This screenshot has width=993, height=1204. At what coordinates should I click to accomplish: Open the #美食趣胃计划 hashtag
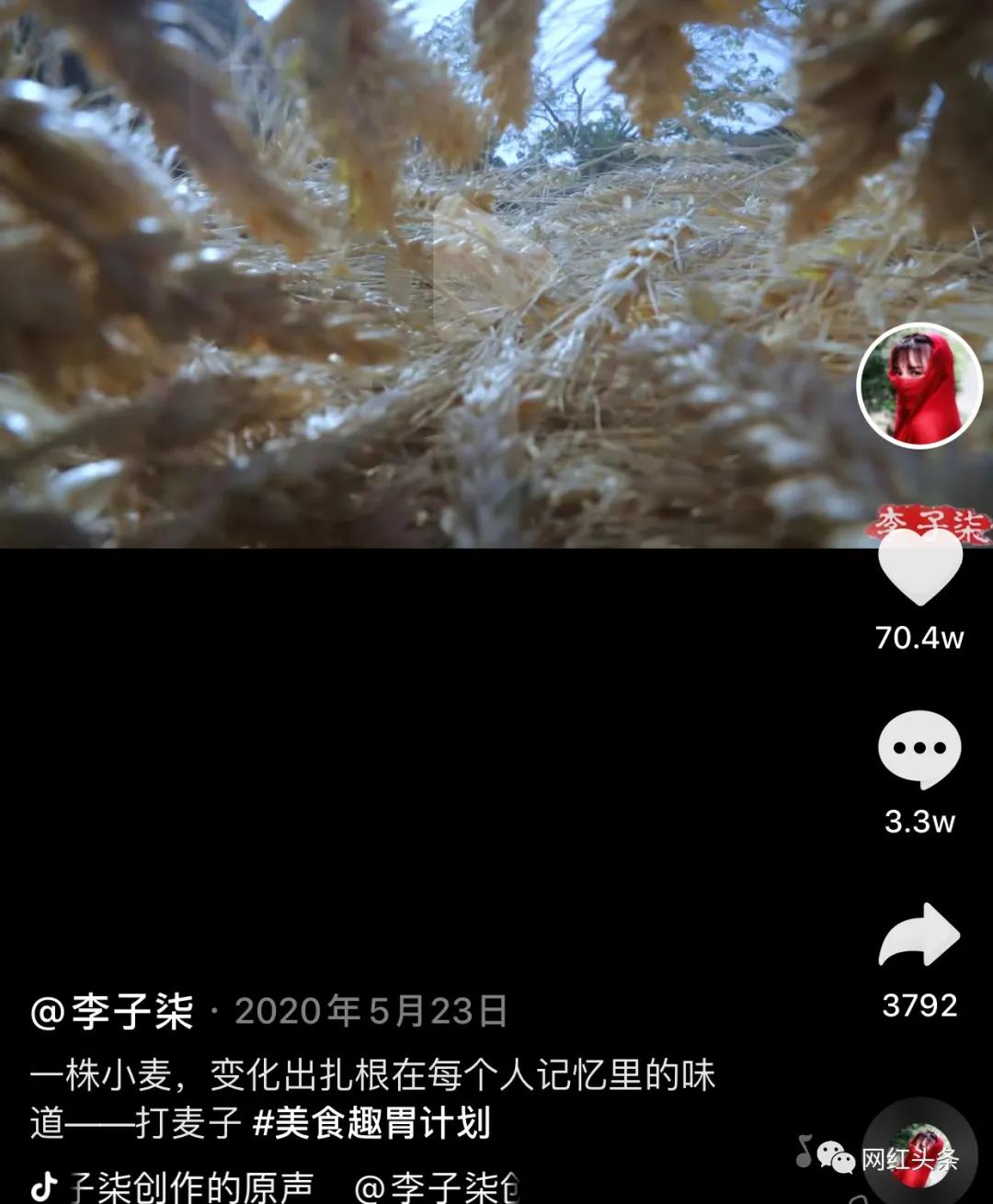[x=371, y=1123]
